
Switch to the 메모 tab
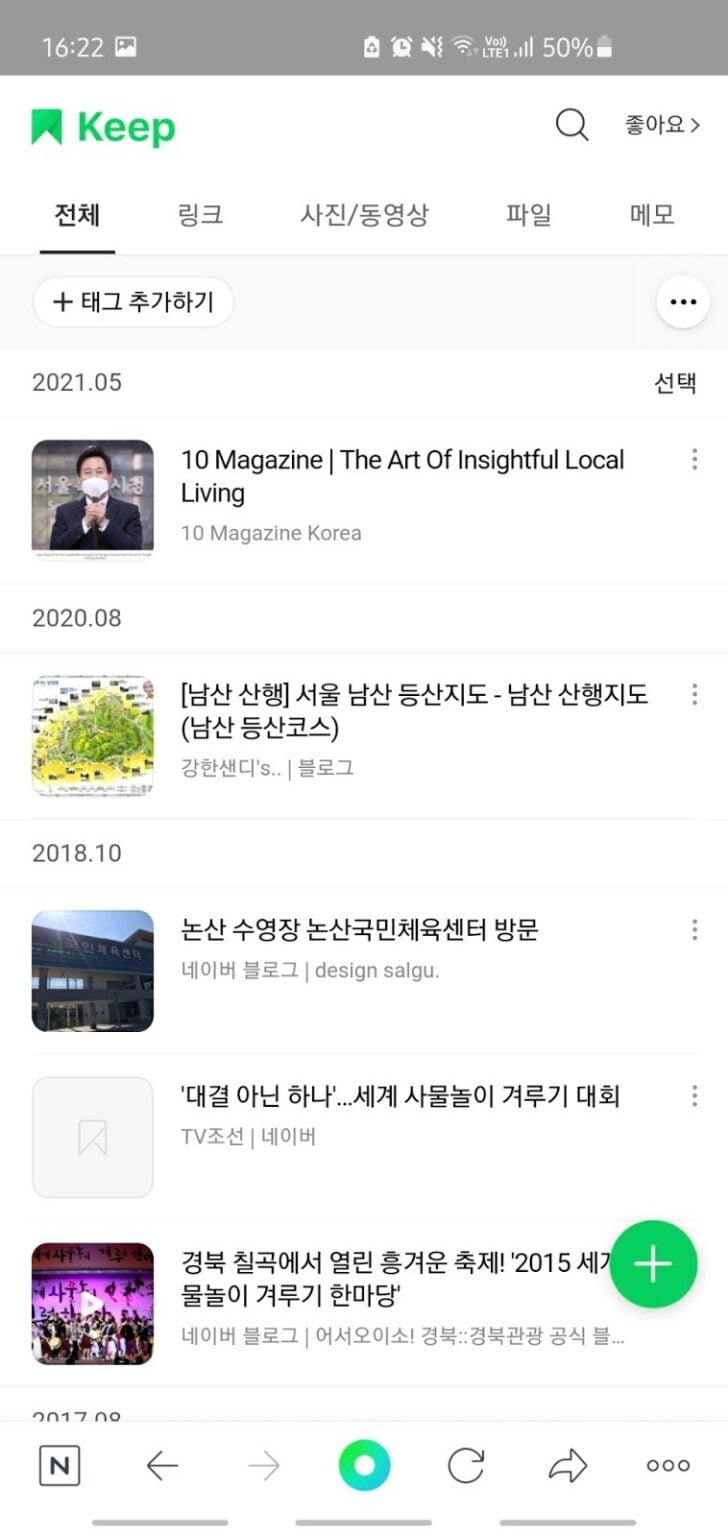pos(652,215)
